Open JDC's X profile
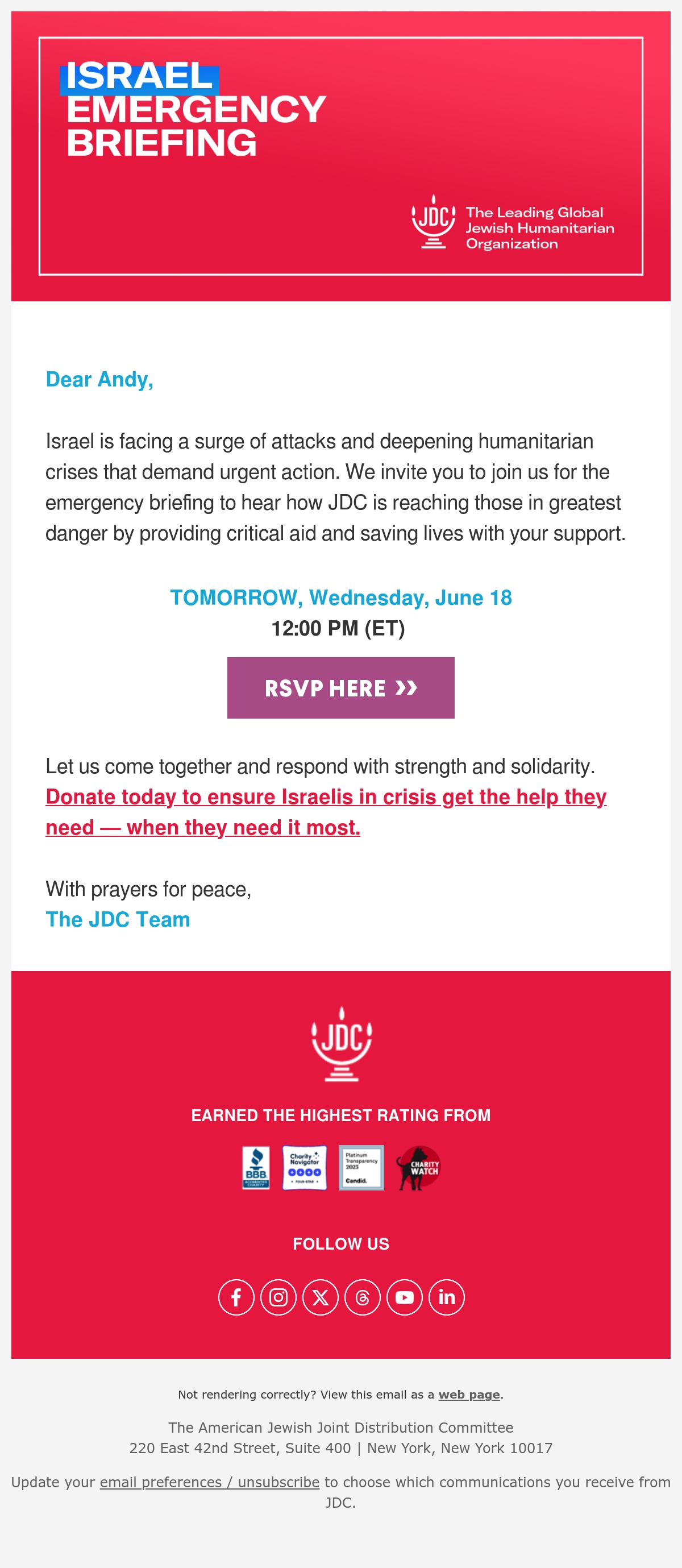Viewport: 682px width, 1568px height. point(321,1297)
